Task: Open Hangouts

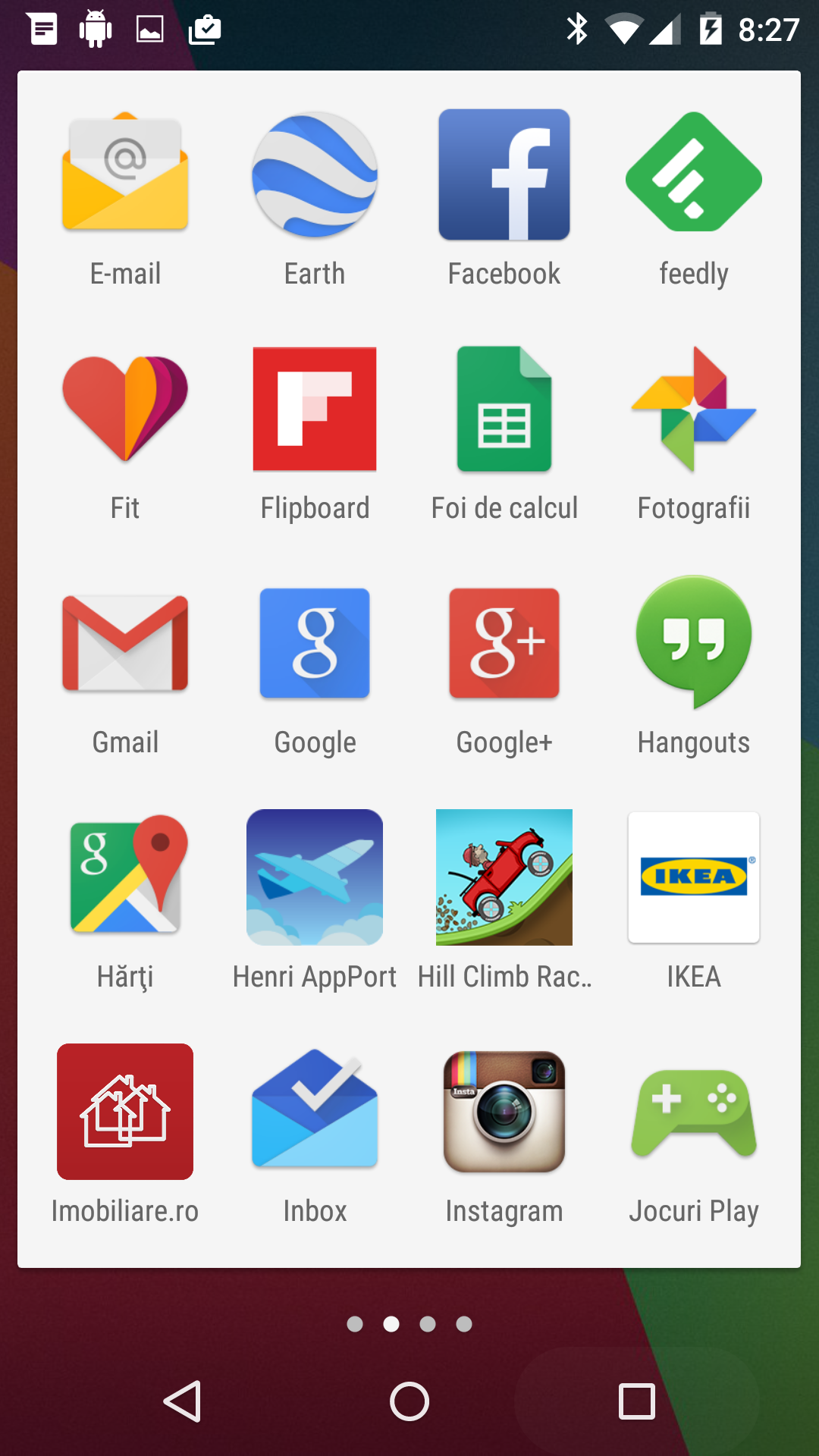Action: point(694,643)
